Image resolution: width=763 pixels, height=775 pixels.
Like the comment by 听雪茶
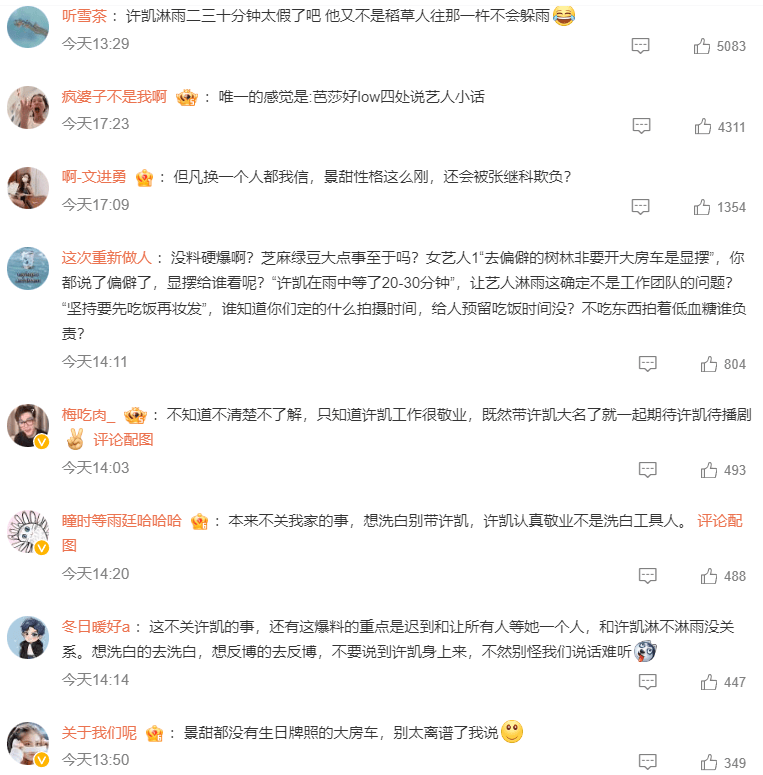pos(702,46)
